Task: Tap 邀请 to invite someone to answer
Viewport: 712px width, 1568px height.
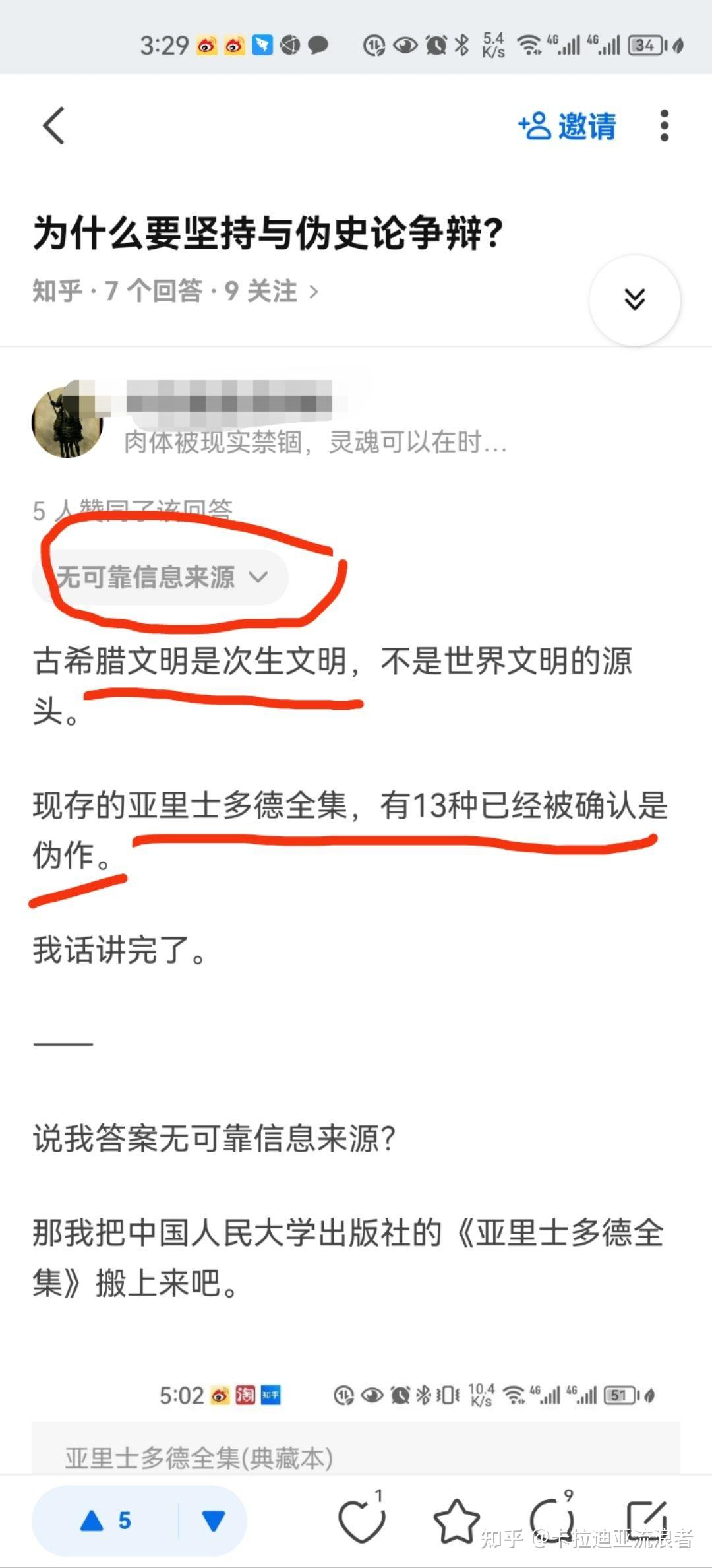Action: (x=568, y=126)
